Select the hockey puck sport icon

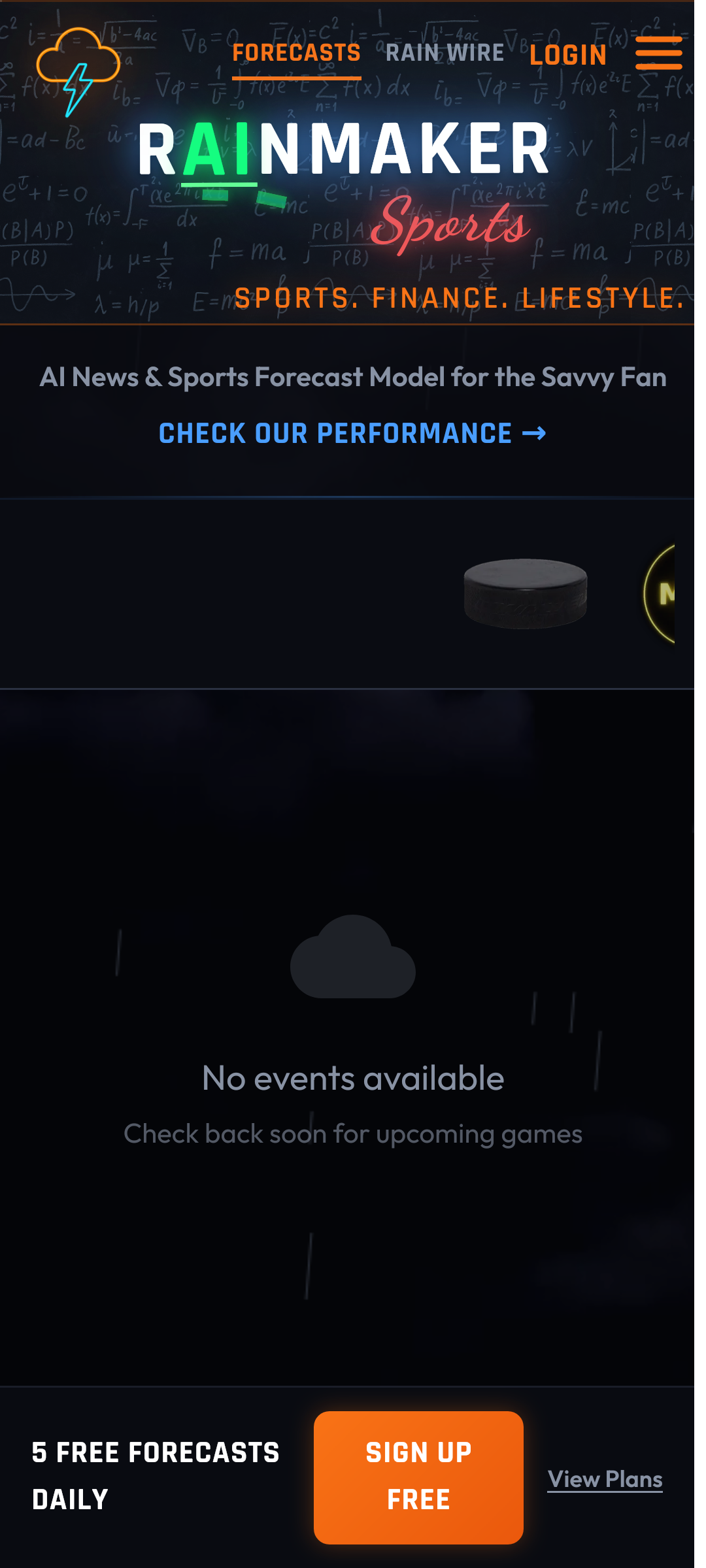[x=525, y=593]
